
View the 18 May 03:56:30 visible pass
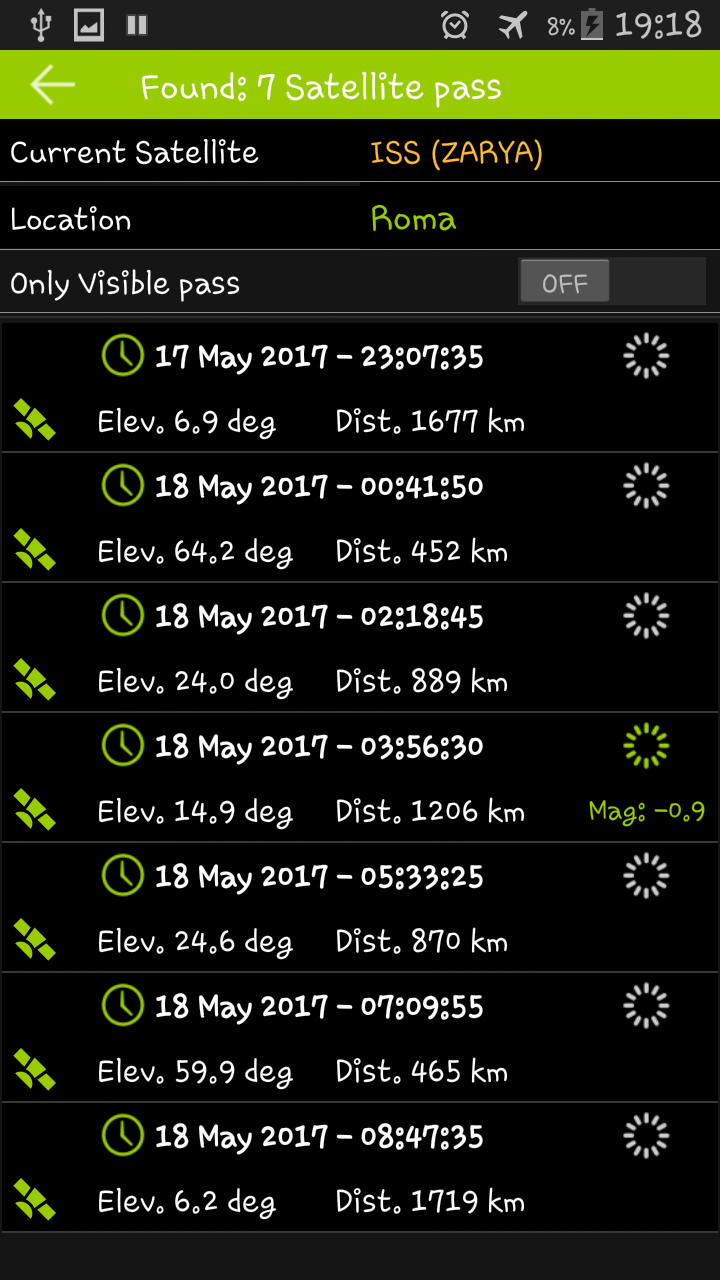point(360,778)
